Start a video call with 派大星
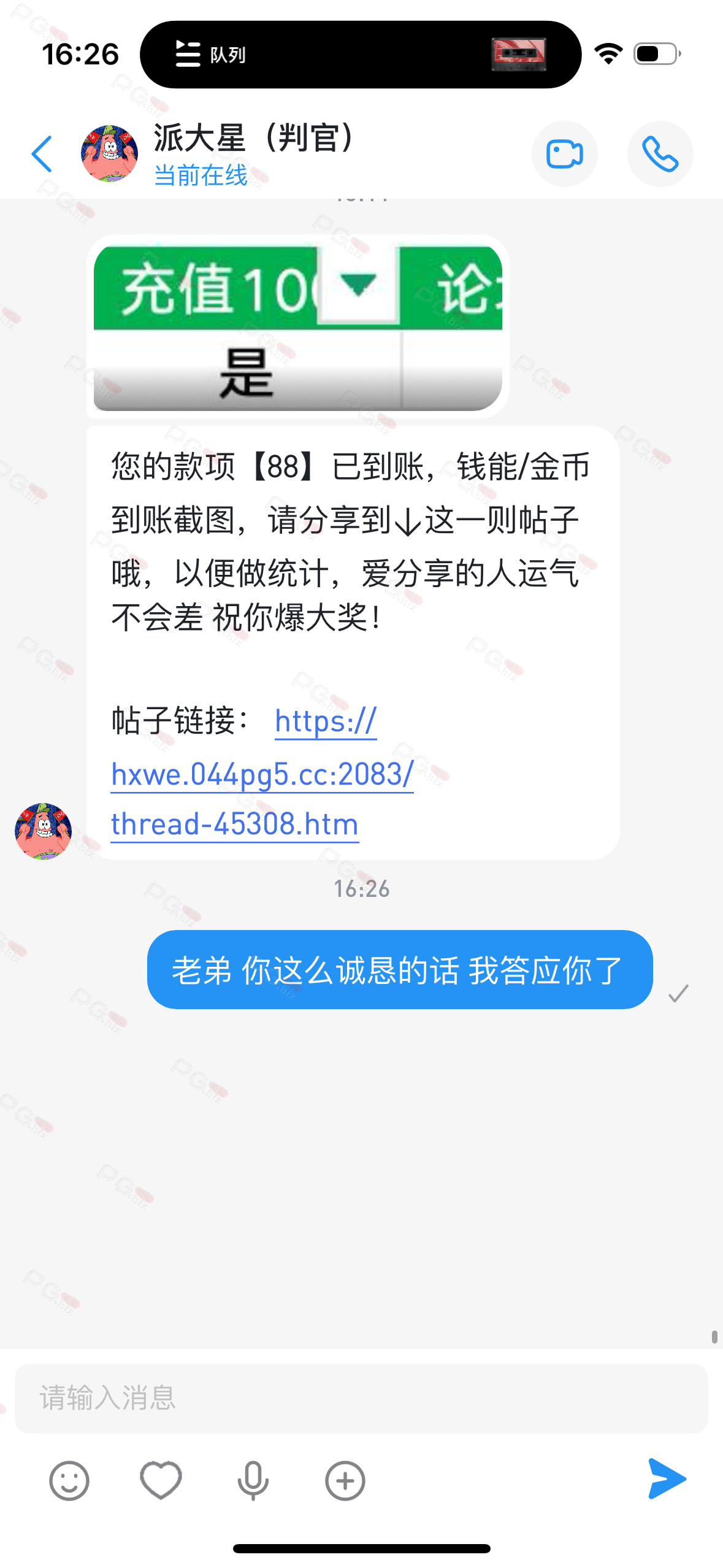The height and width of the screenshot is (1568, 723). 564,154
